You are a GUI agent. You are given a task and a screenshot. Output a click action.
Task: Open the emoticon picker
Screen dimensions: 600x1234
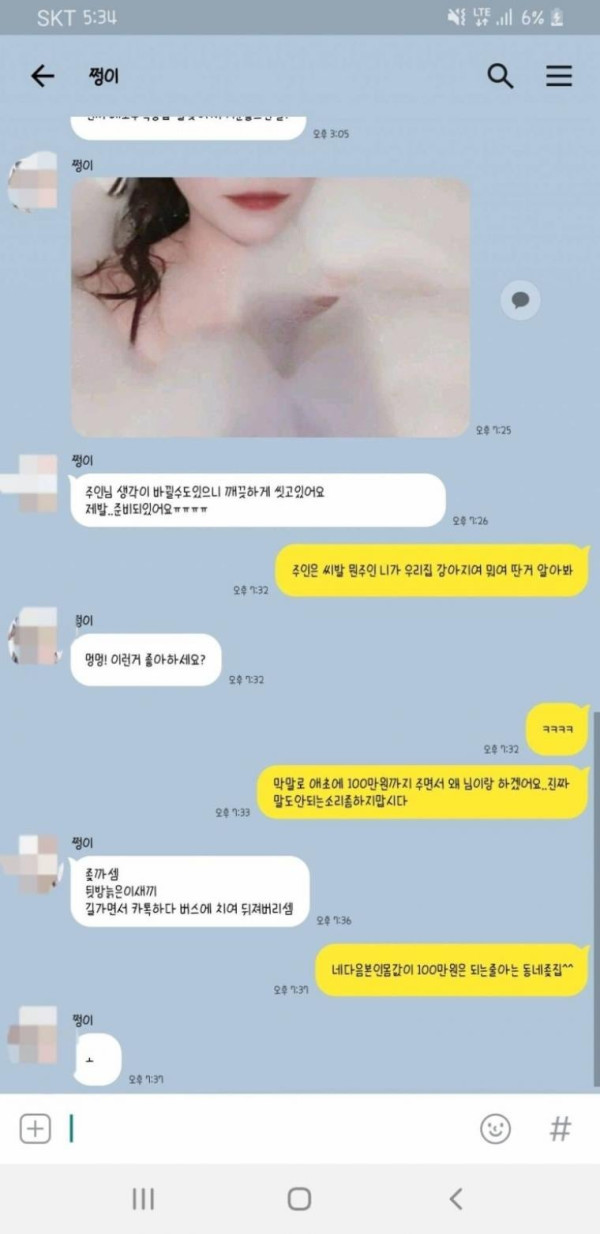coord(495,1129)
